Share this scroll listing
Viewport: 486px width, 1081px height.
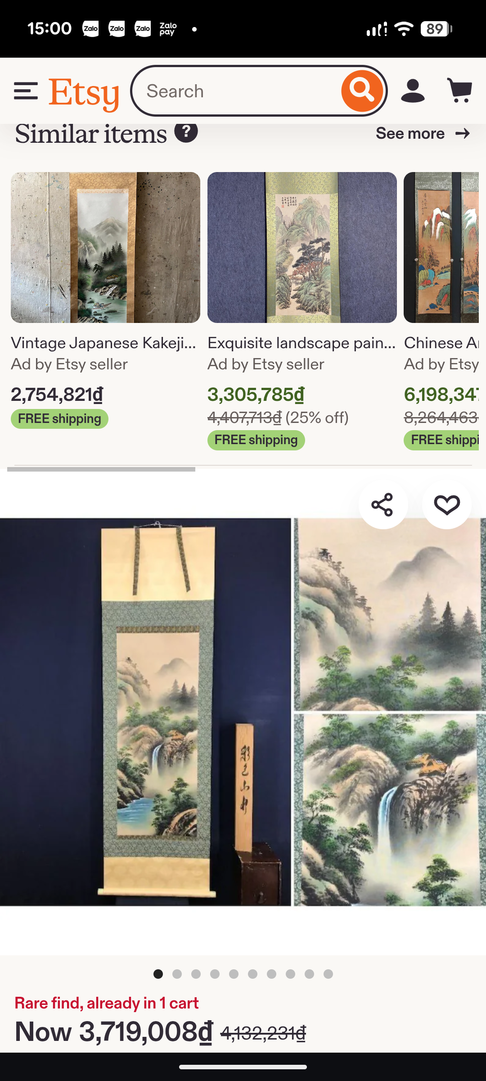tap(382, 505)
